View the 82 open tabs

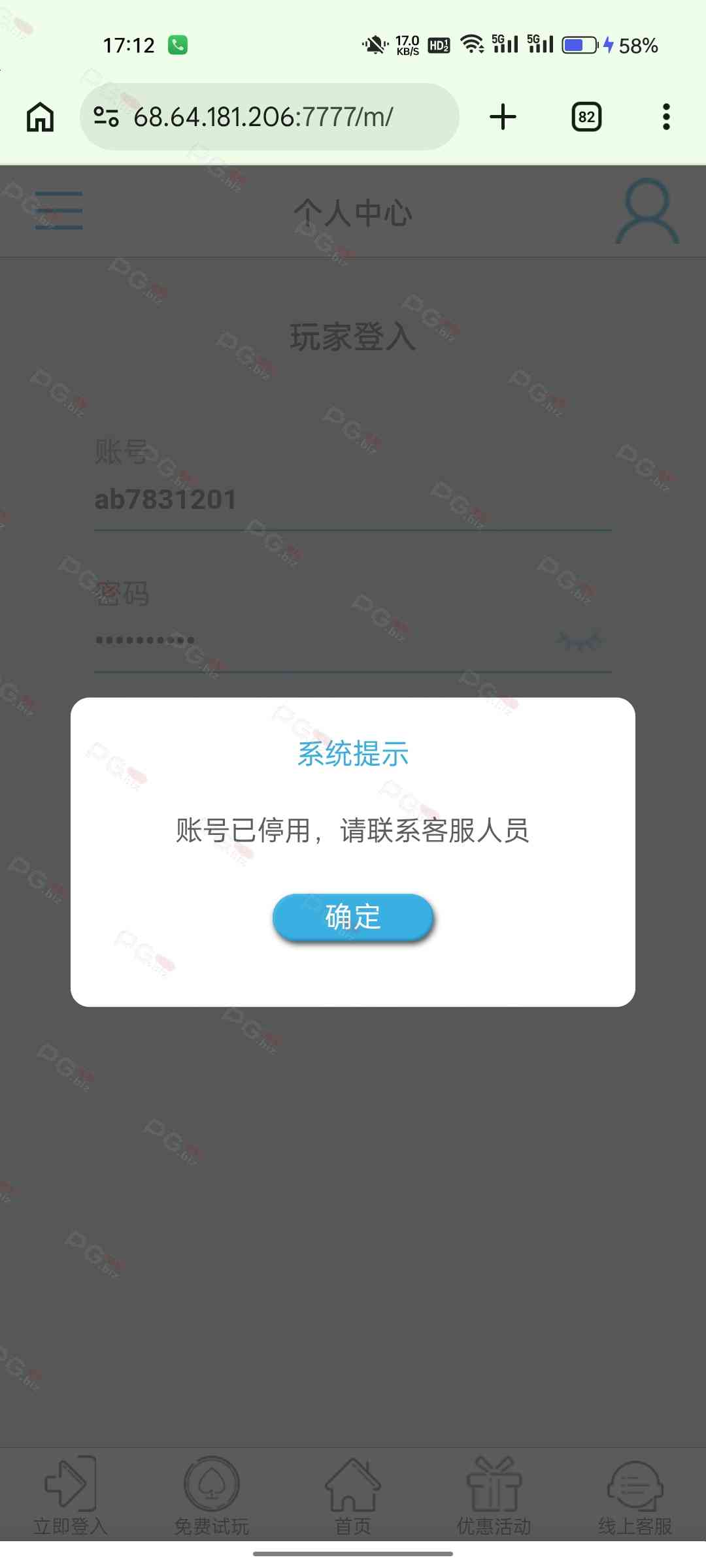(586, 117)
